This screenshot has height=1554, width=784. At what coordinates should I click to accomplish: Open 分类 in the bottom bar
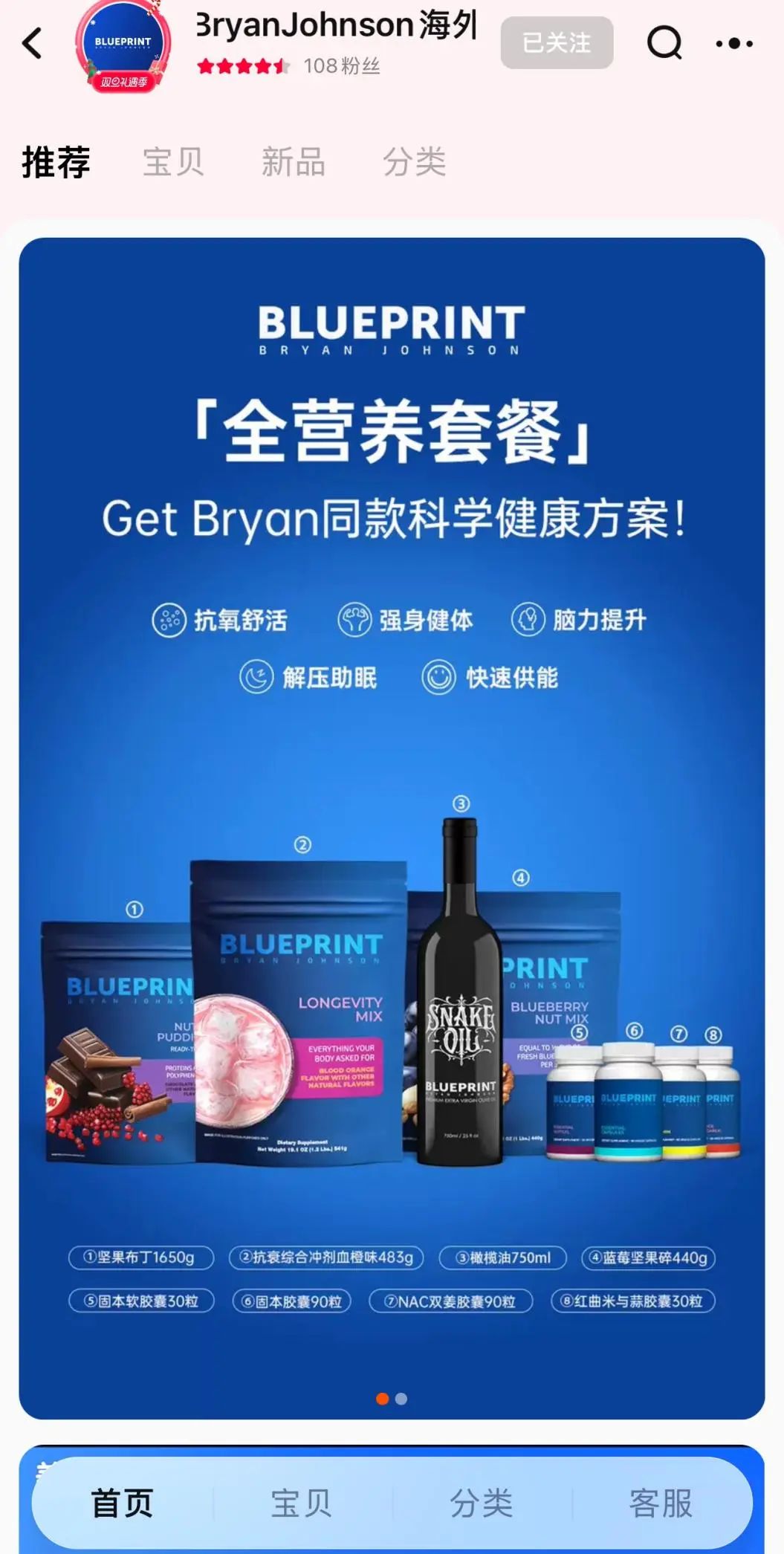482,1503
